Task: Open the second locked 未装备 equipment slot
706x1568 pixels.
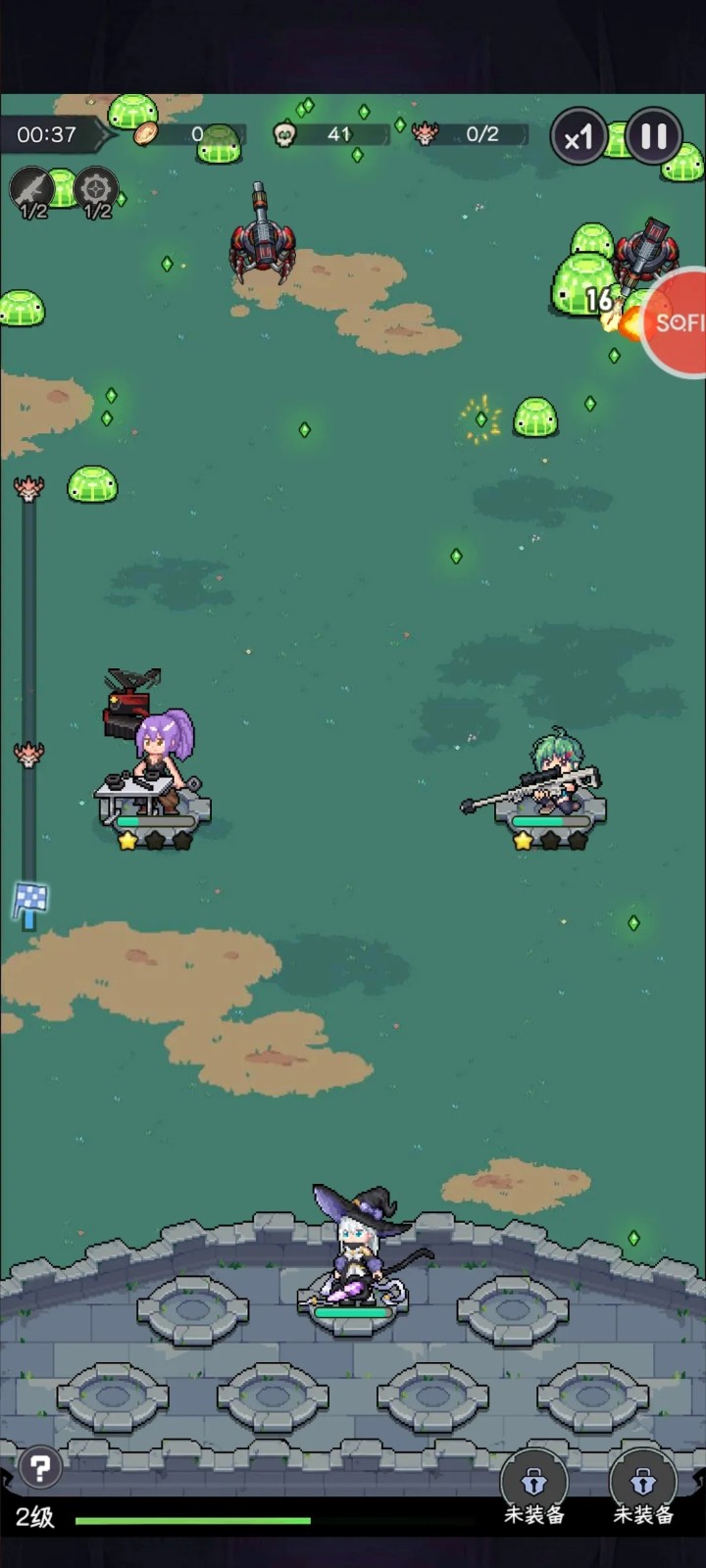Action: (642, 1488)
